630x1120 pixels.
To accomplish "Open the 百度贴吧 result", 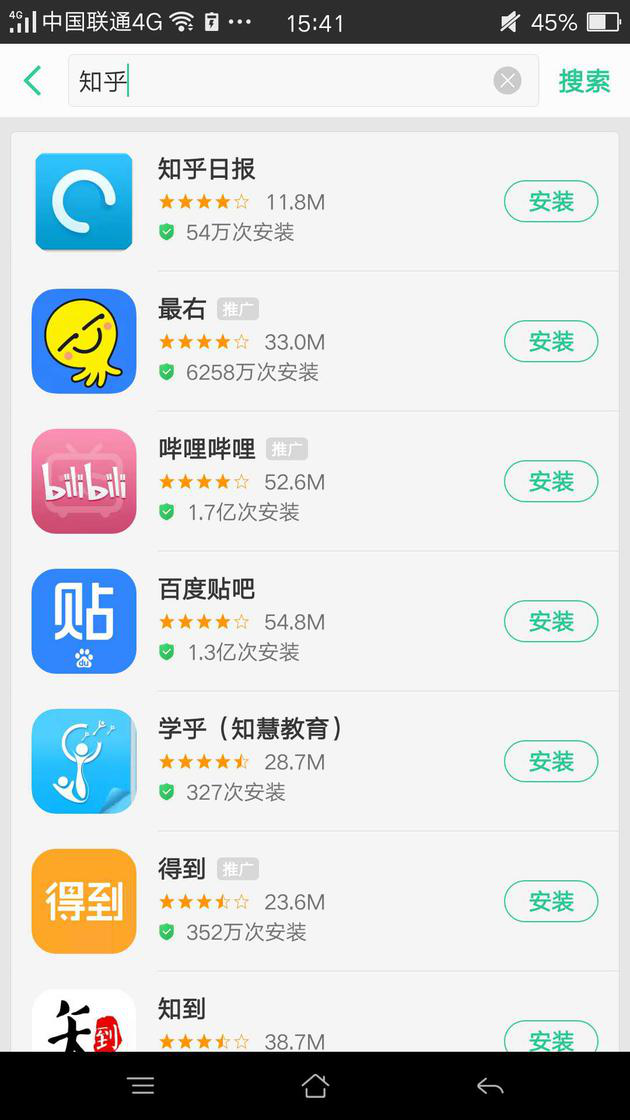I will [207, 590].
